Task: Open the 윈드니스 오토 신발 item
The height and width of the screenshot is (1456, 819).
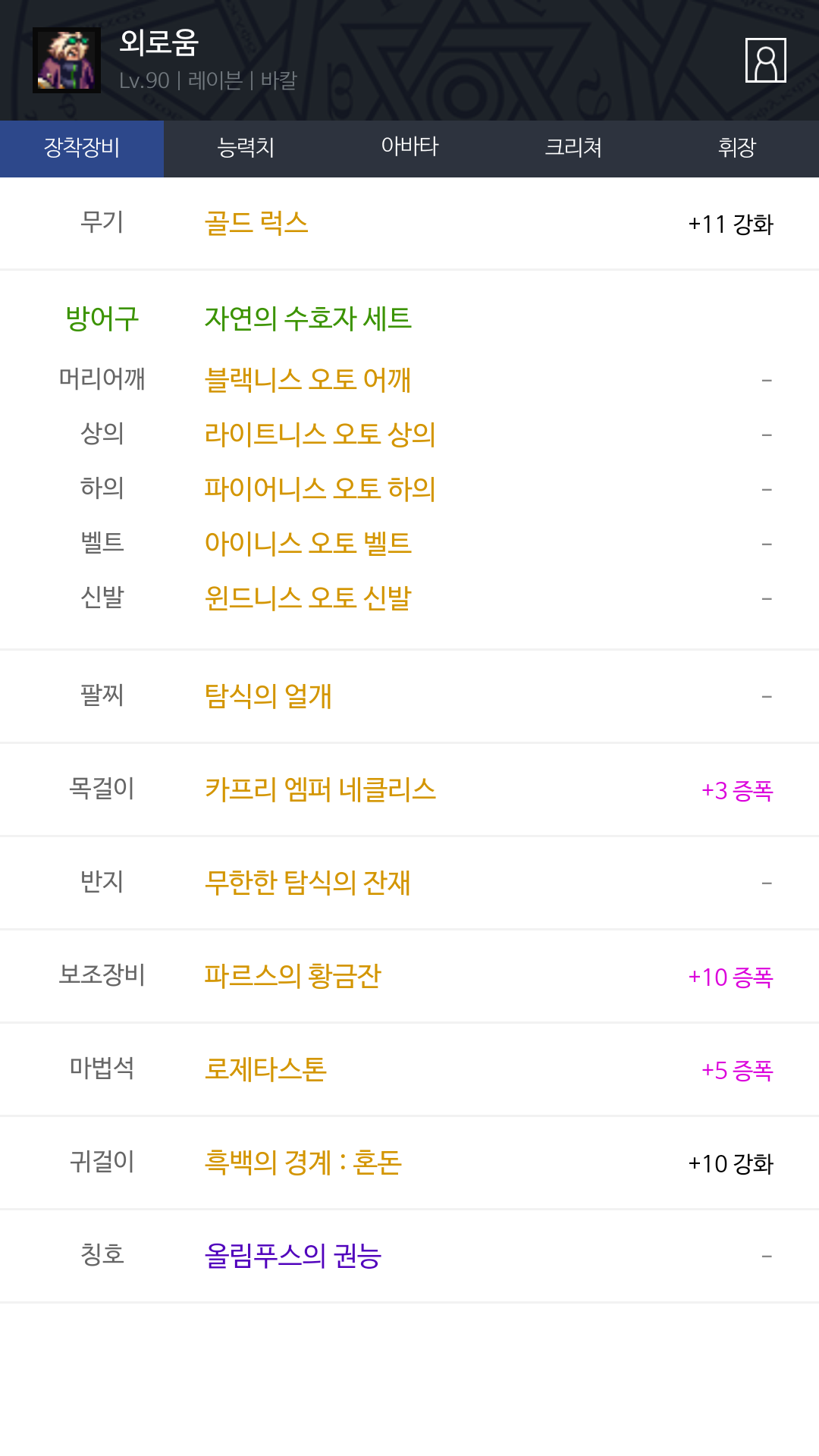Action: pyautogui.click(x=308, y=598)
